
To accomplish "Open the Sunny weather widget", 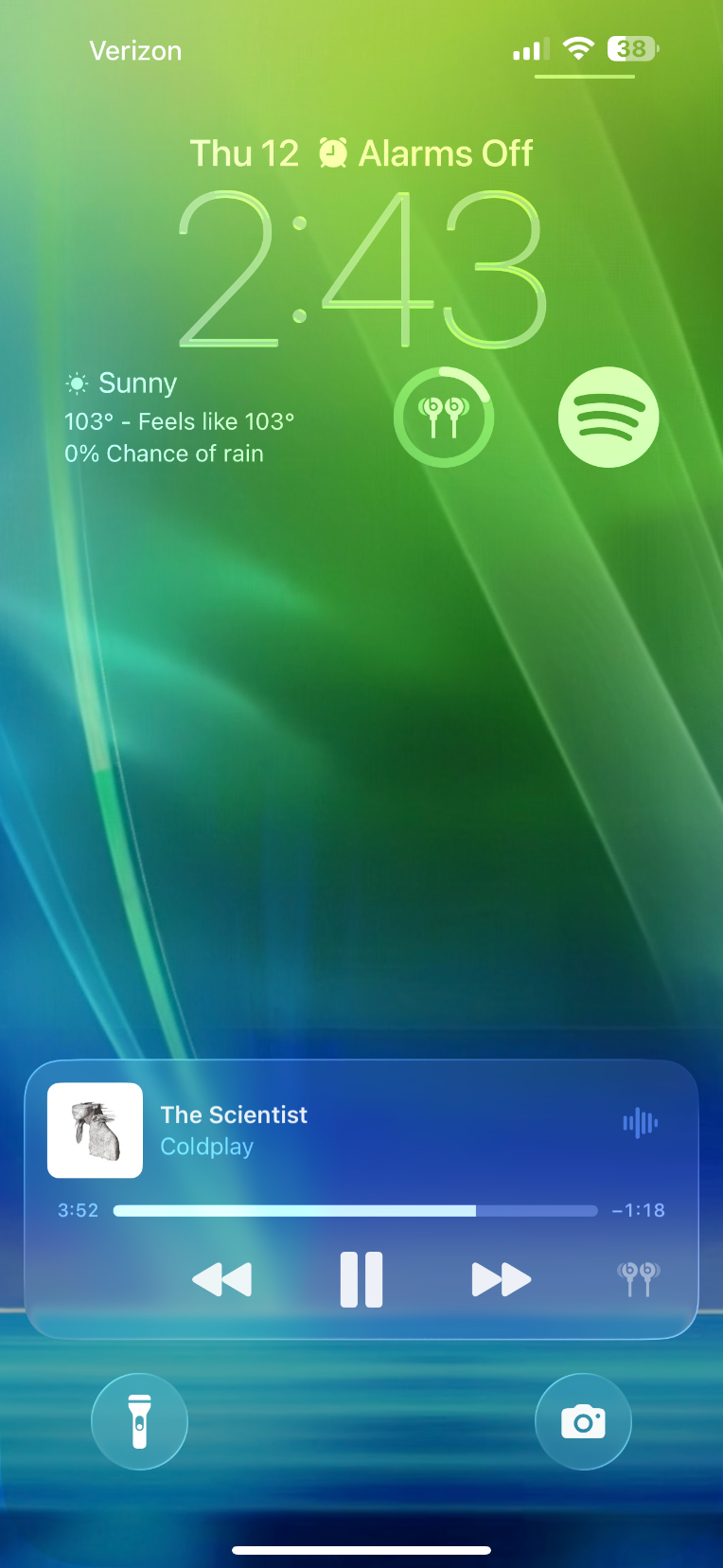I will coord(180,418).
